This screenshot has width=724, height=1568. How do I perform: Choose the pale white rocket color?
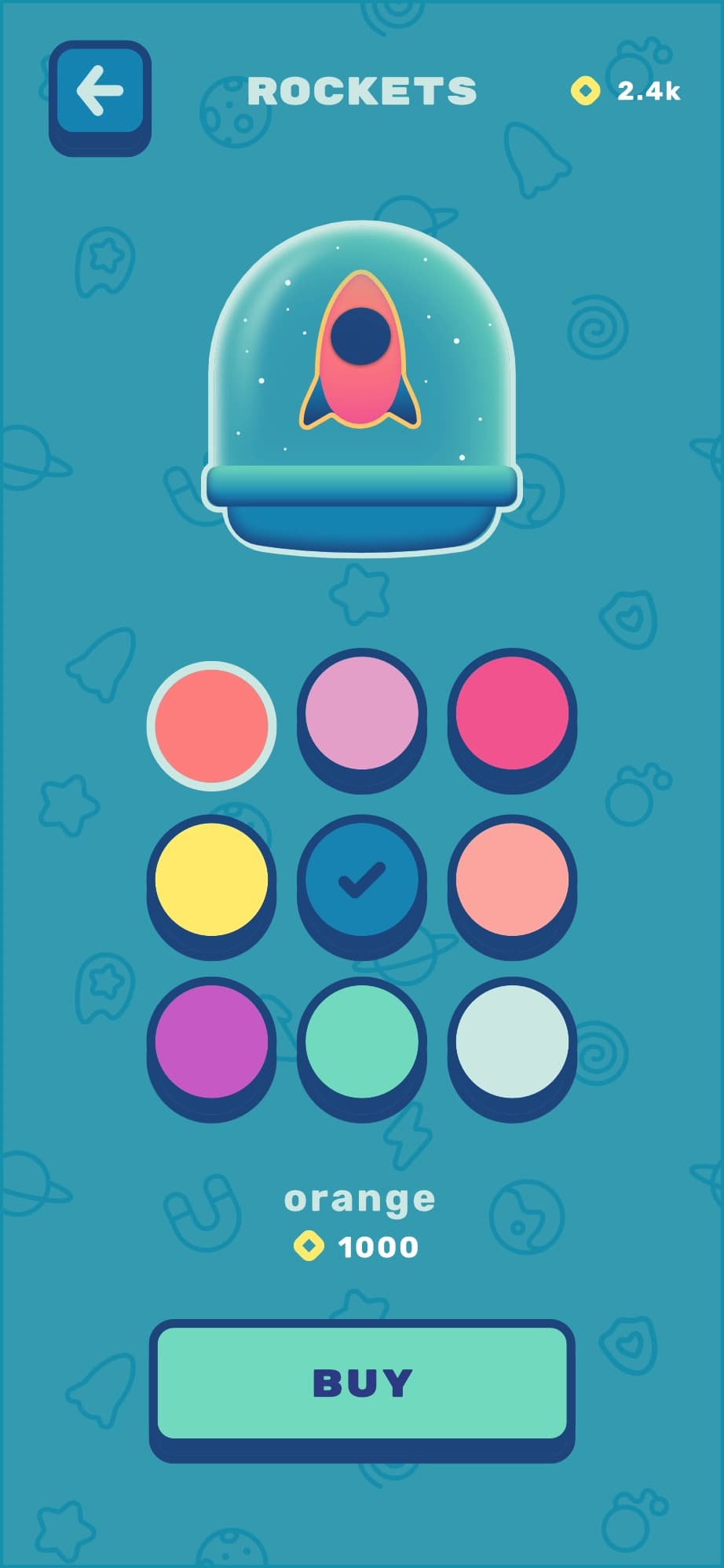tap(513, 1042)
